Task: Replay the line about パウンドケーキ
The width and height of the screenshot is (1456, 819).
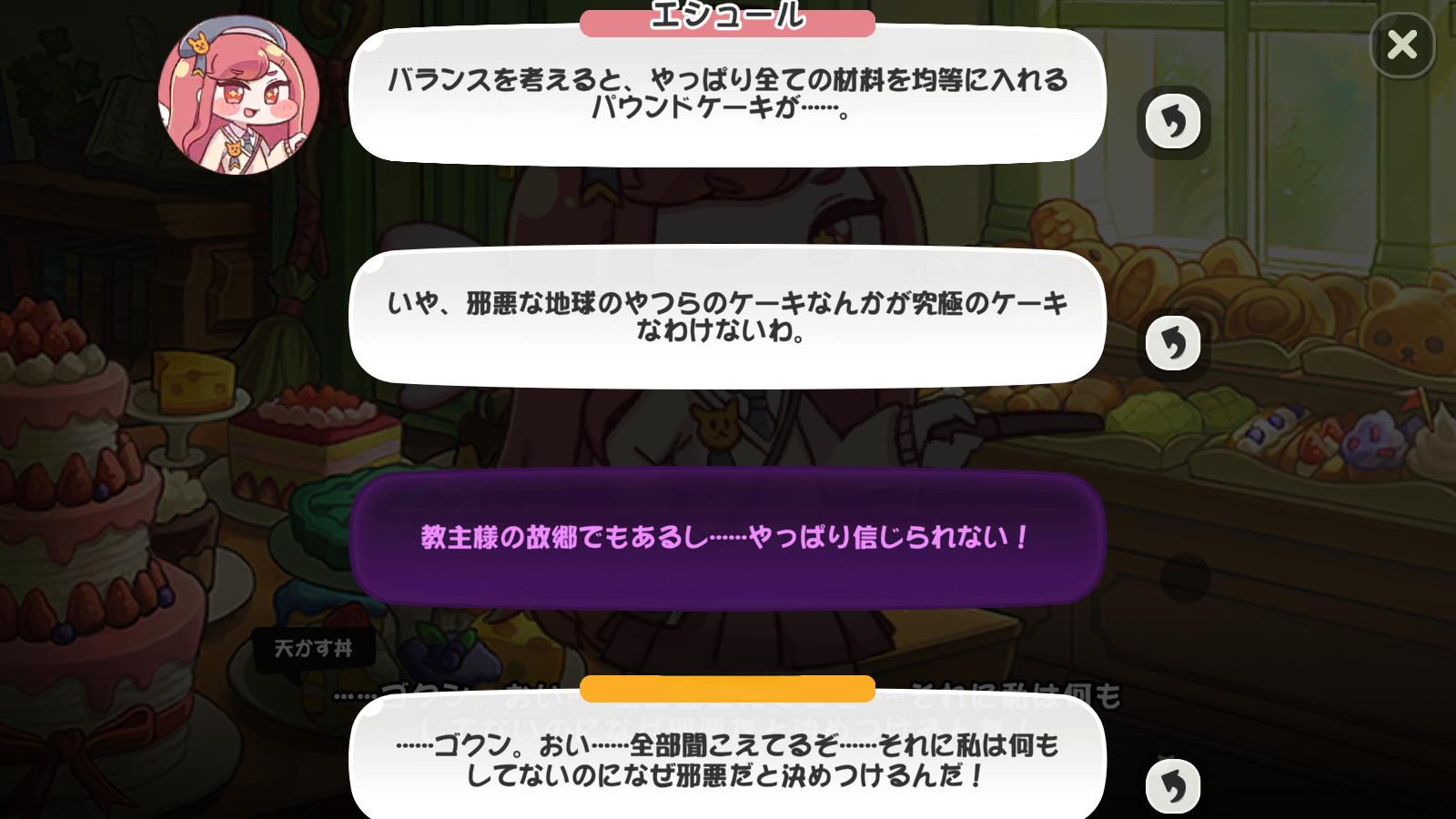Action: tap(1173, 122)
